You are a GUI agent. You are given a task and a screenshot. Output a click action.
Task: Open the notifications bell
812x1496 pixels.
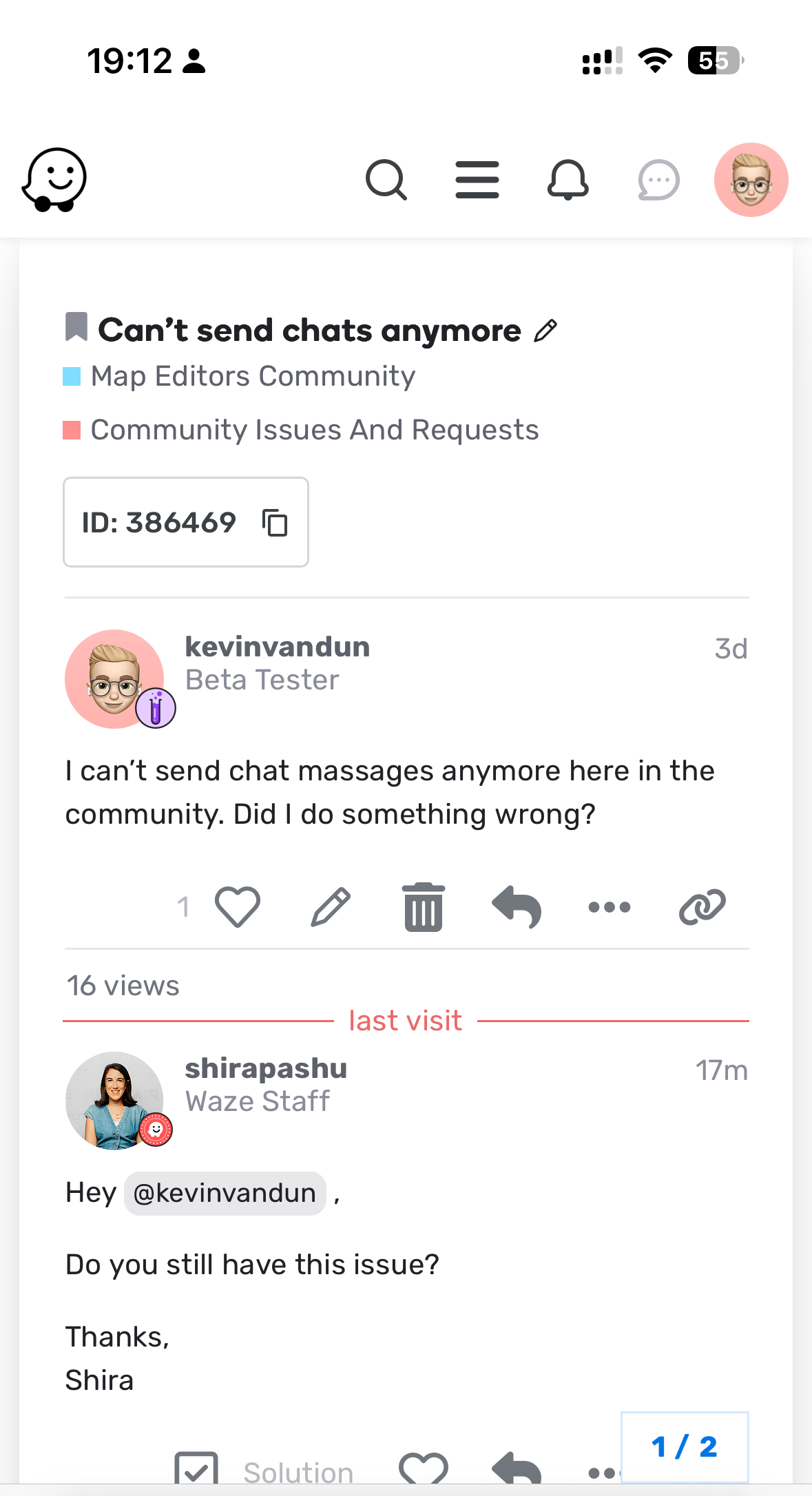coord(568,180)
